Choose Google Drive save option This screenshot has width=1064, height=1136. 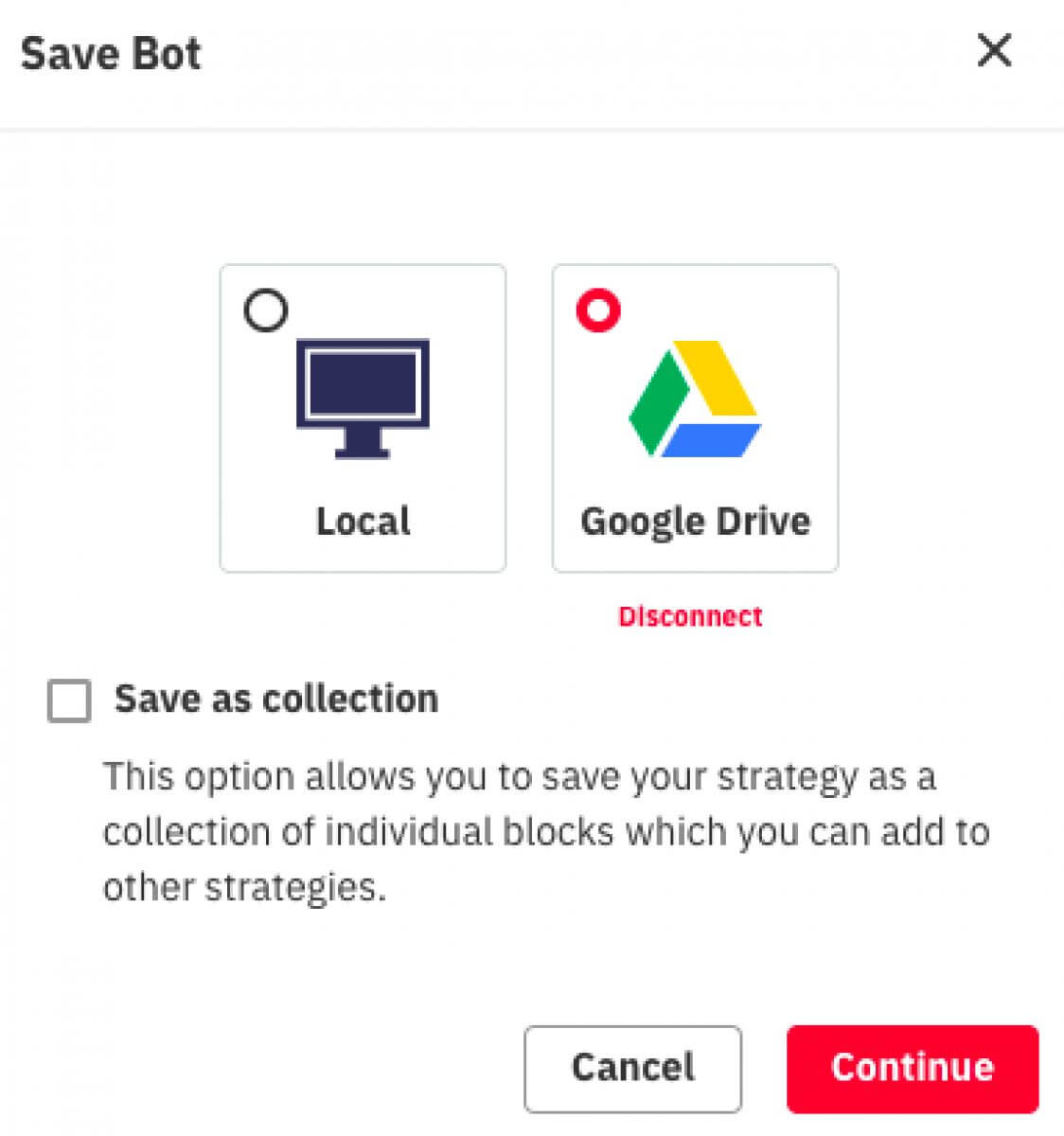pos(695,418)
